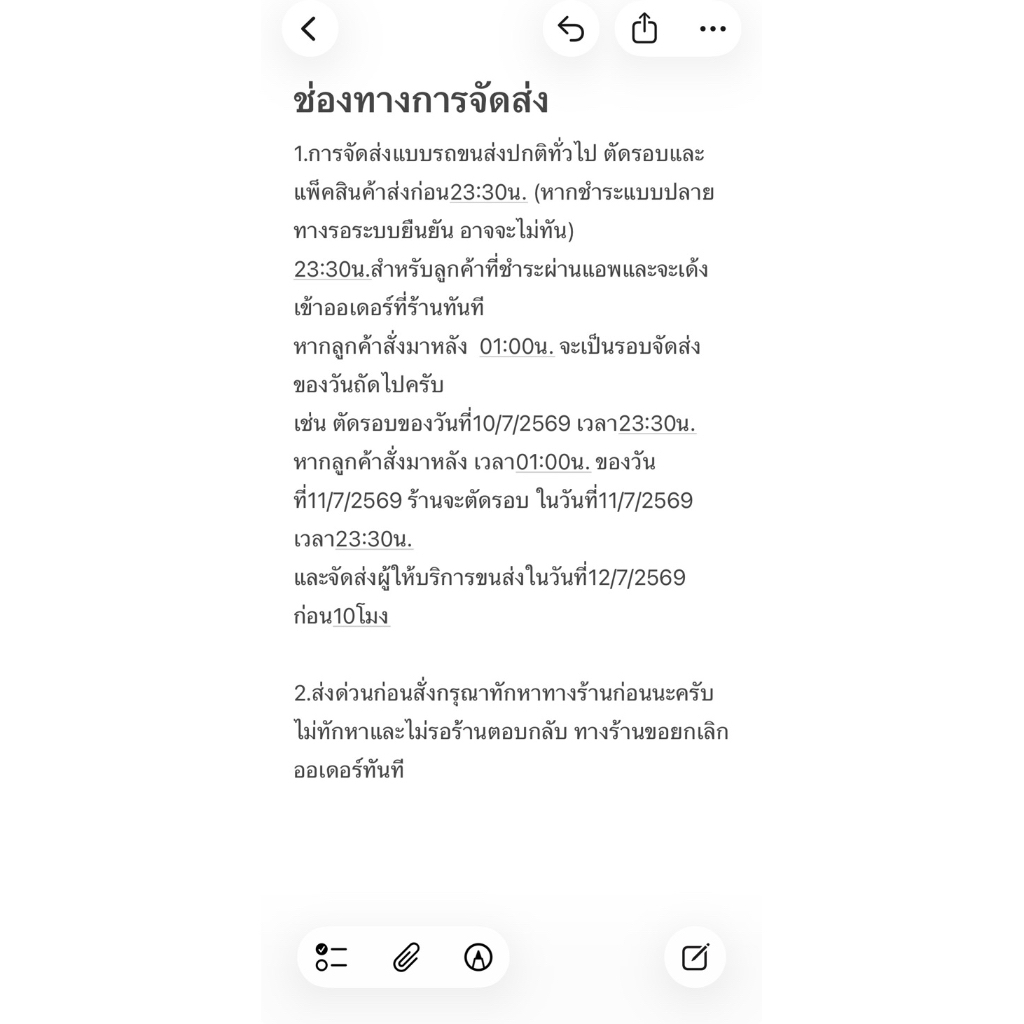Add a checklist to the note
Image resolution: width=1024 pixels, height=1024 pixels.
pyautogui.click(x=332, y=957)
